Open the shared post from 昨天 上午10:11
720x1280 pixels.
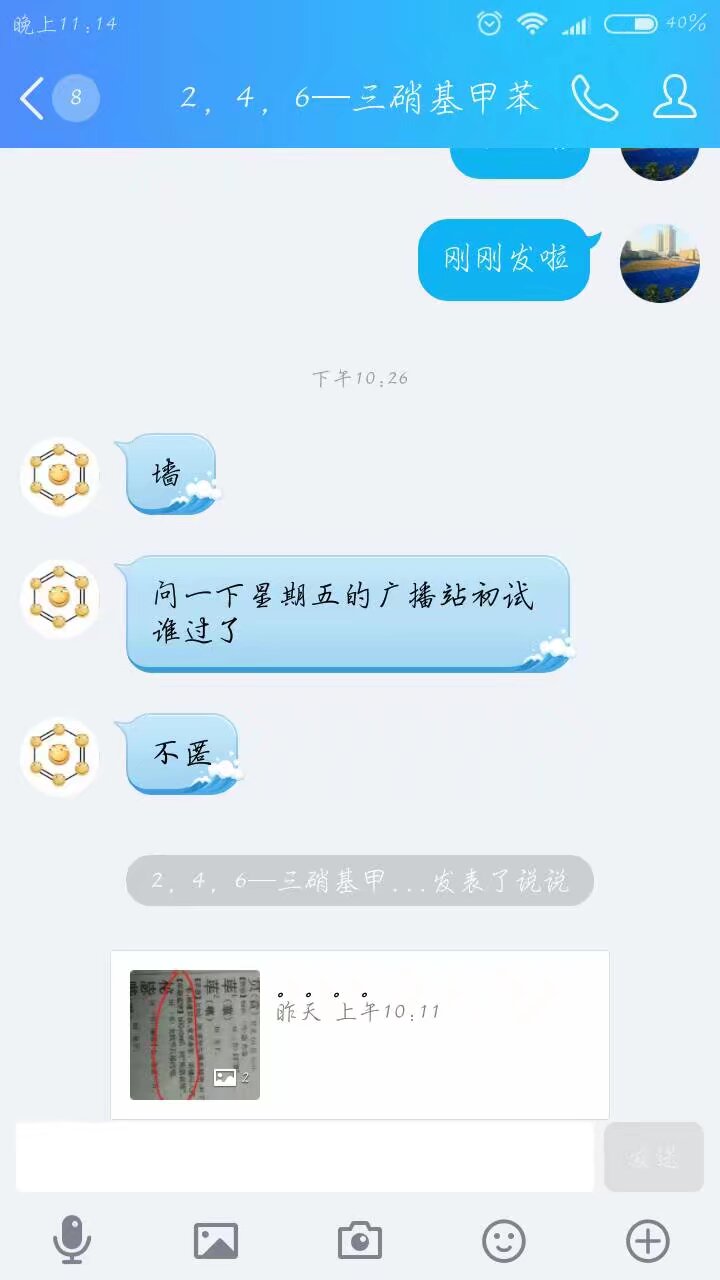(x=360, y=1034)
